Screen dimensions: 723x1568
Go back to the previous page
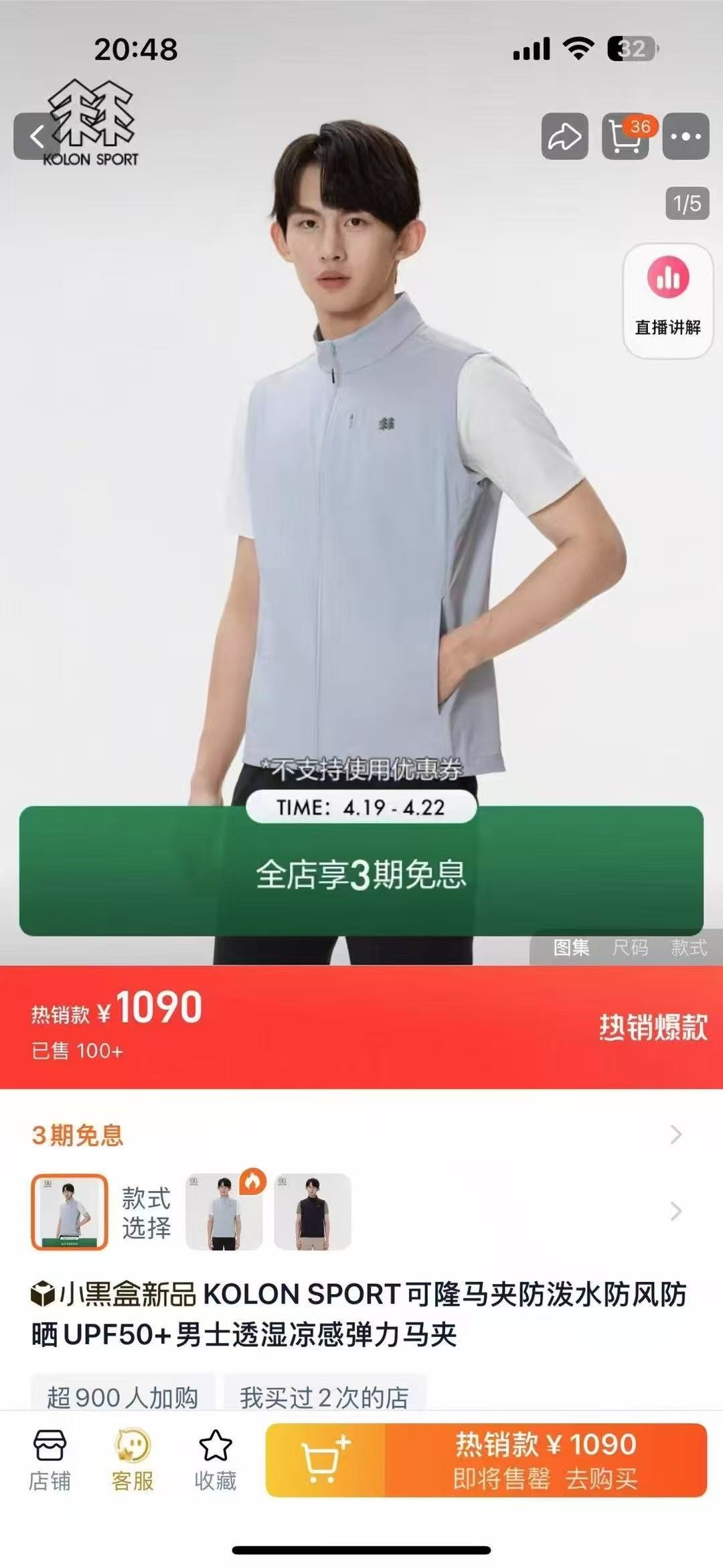(37, 137)
